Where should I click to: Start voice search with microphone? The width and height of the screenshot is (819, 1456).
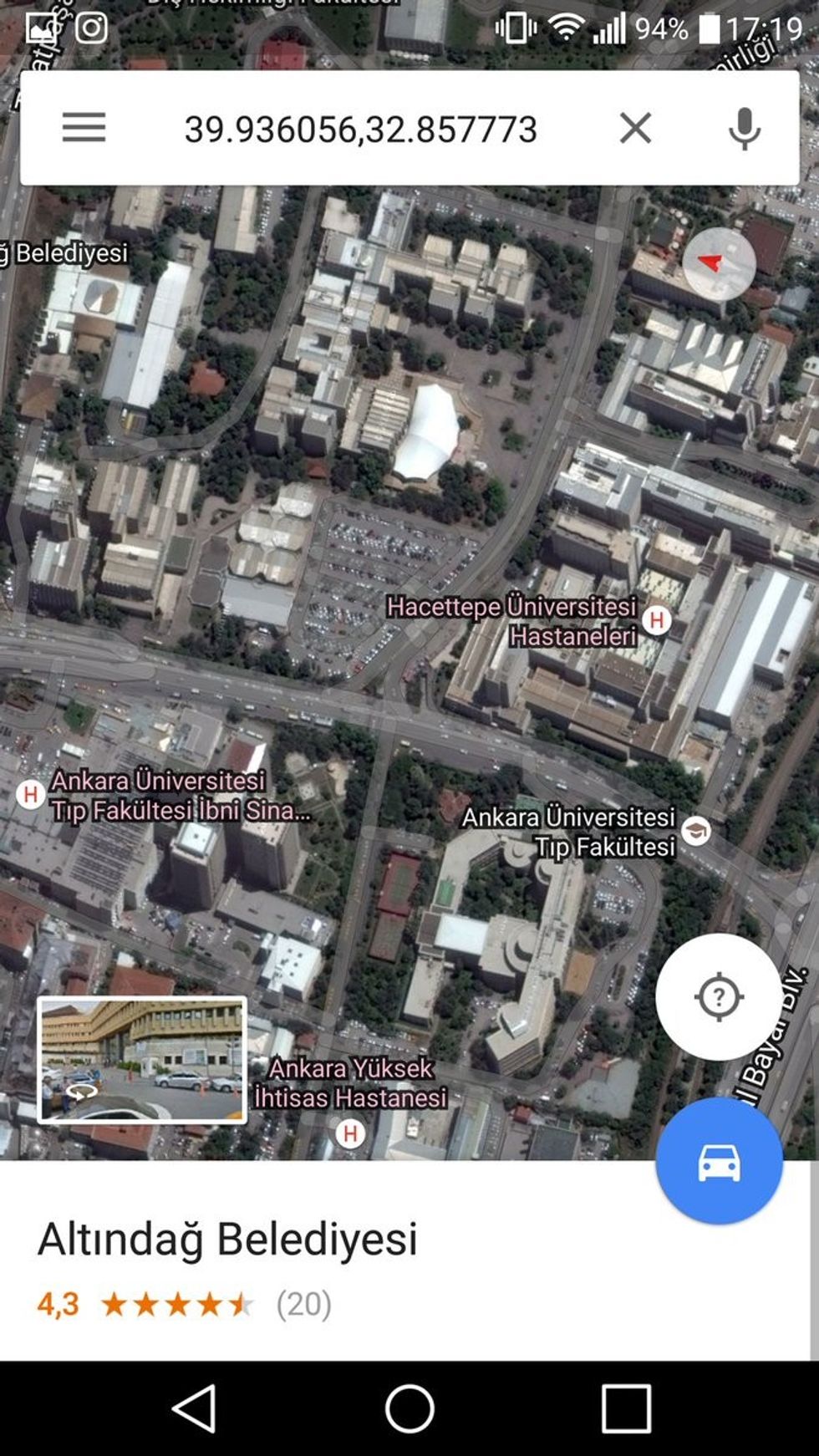pyautogui.click(x=743, y=129)
